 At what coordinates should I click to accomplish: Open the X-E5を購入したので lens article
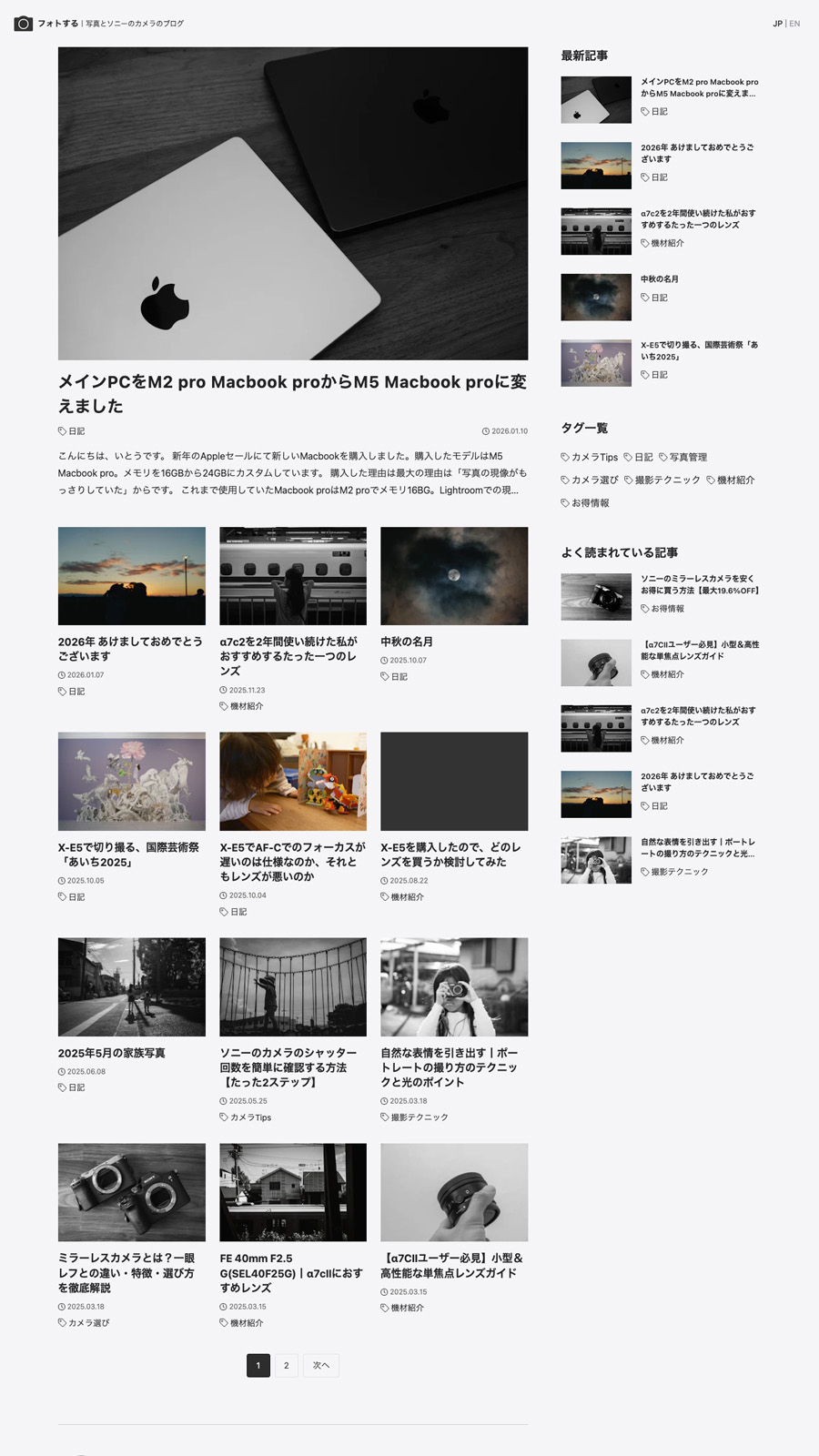point(452,854)
